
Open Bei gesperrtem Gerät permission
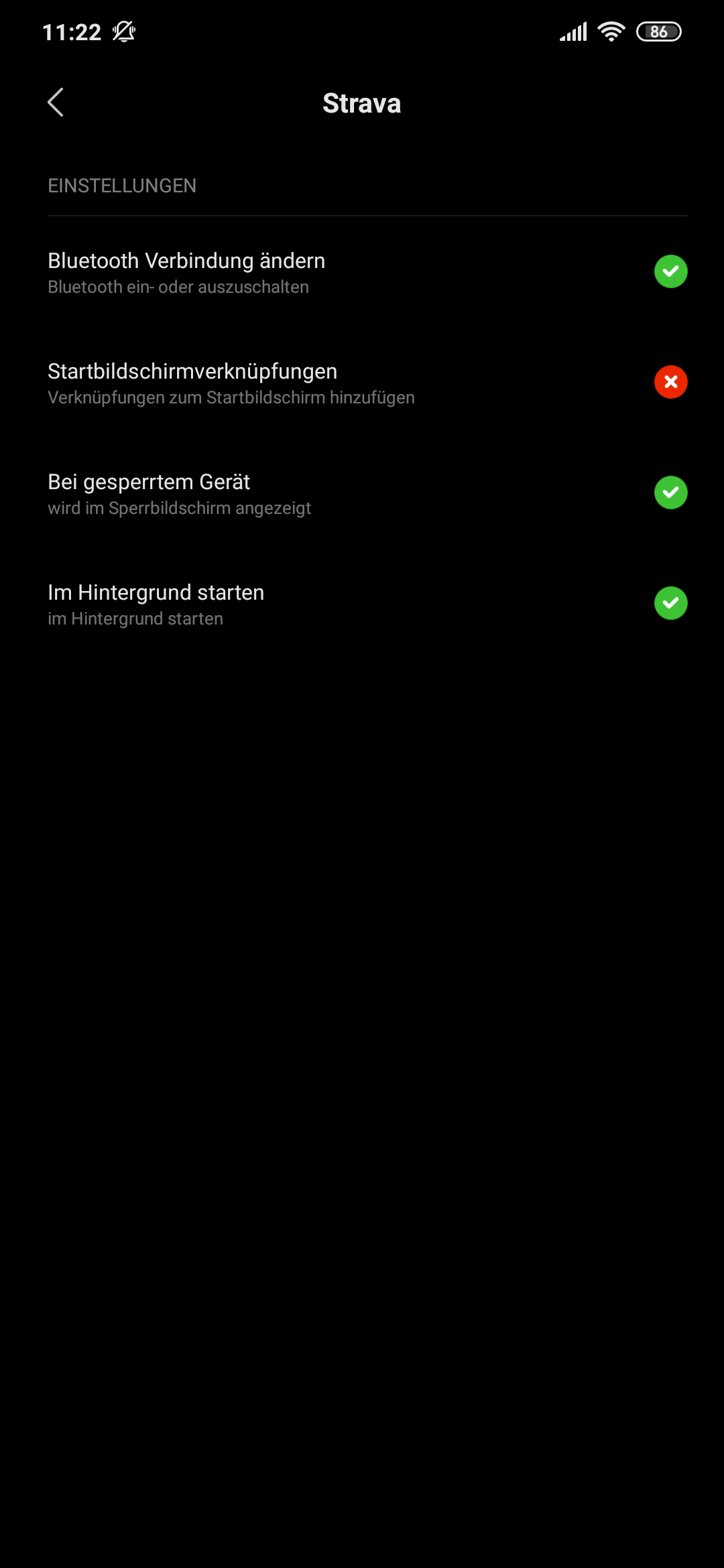(362, 493)
